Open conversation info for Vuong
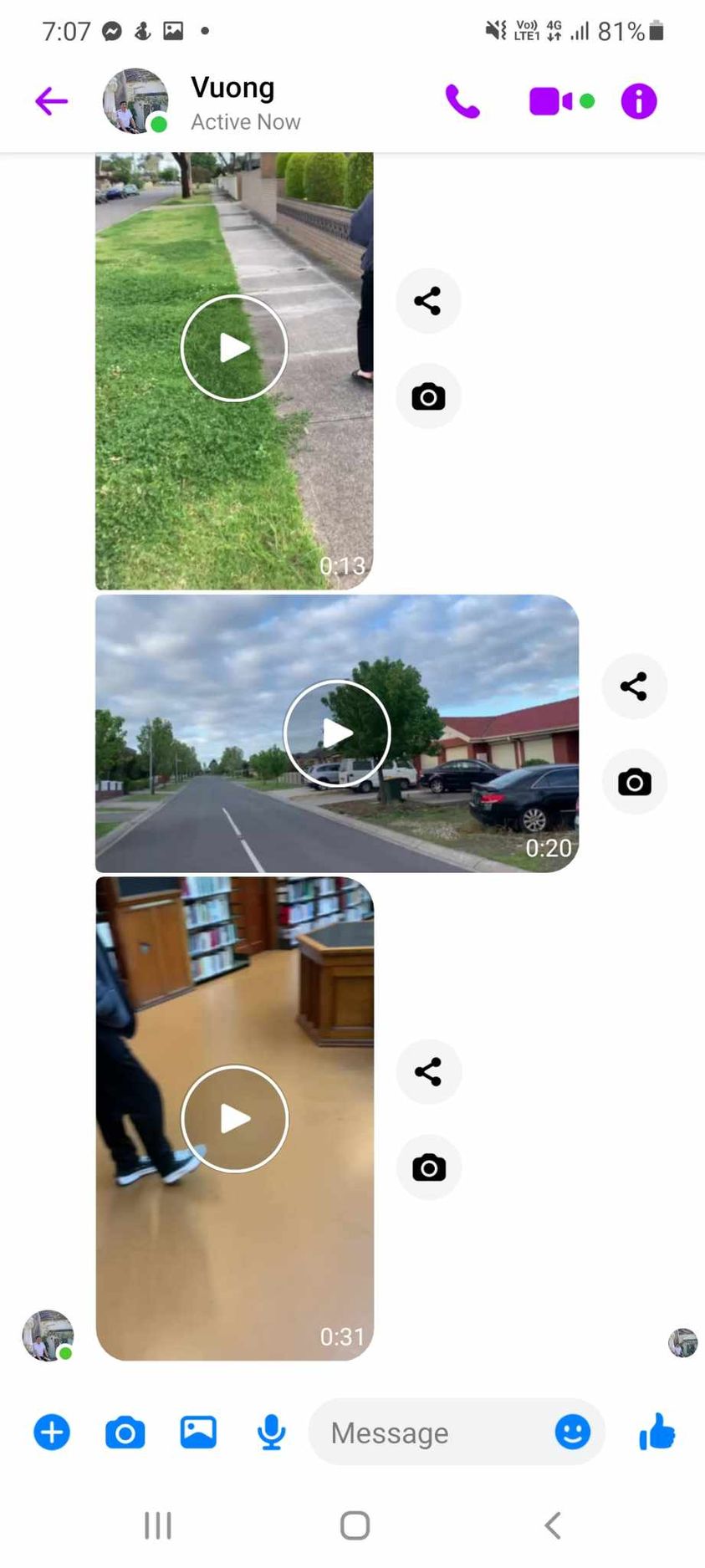Viewport: 705px width, 1568px height. point(639,102)
